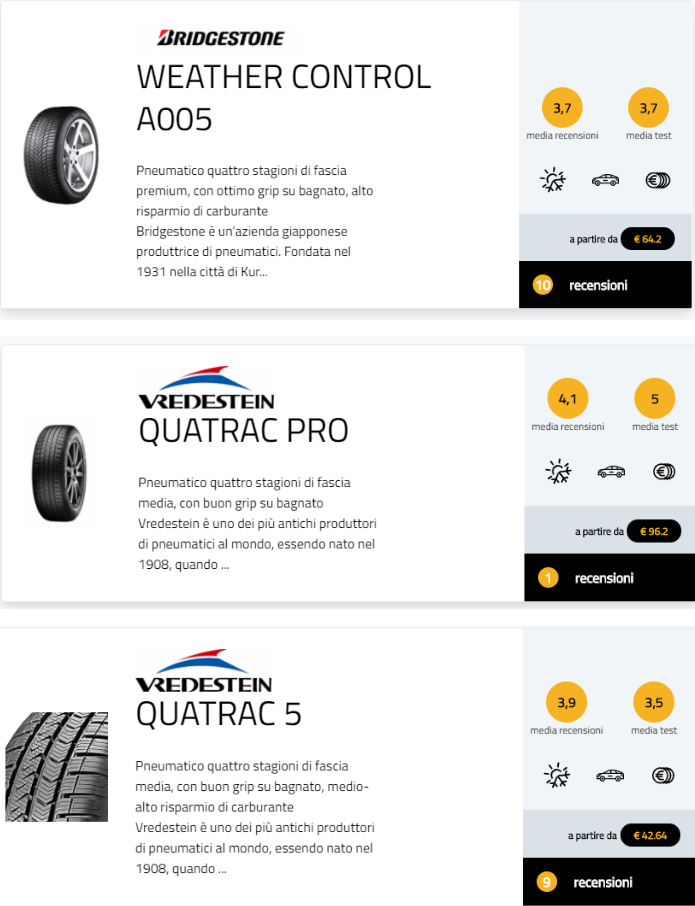The height and width of the screenshot is (906, 695).
Task: Open the Vredestein Quatrac Pro tyre card
Action: pyautogui.click(x=243, y=430)
